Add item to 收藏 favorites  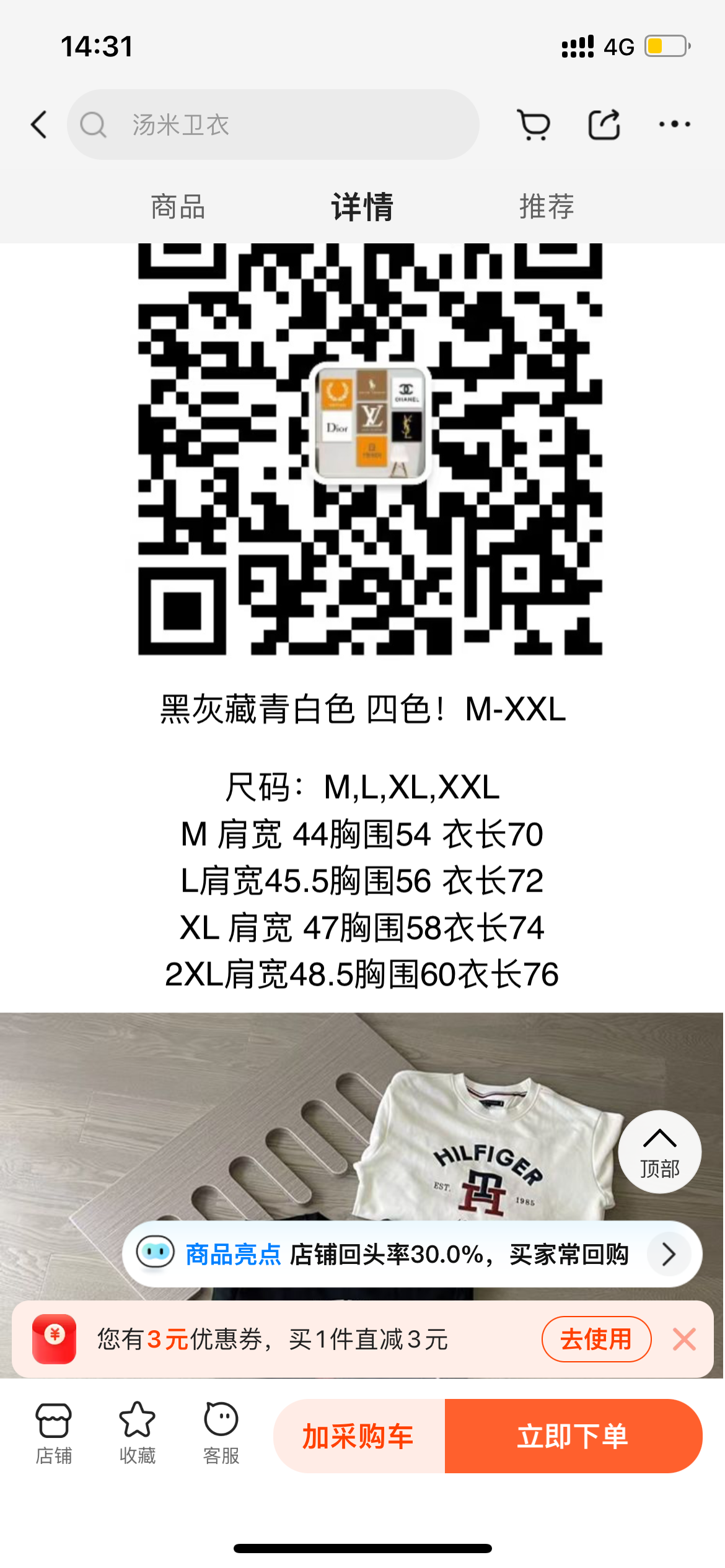[138, 1433]
